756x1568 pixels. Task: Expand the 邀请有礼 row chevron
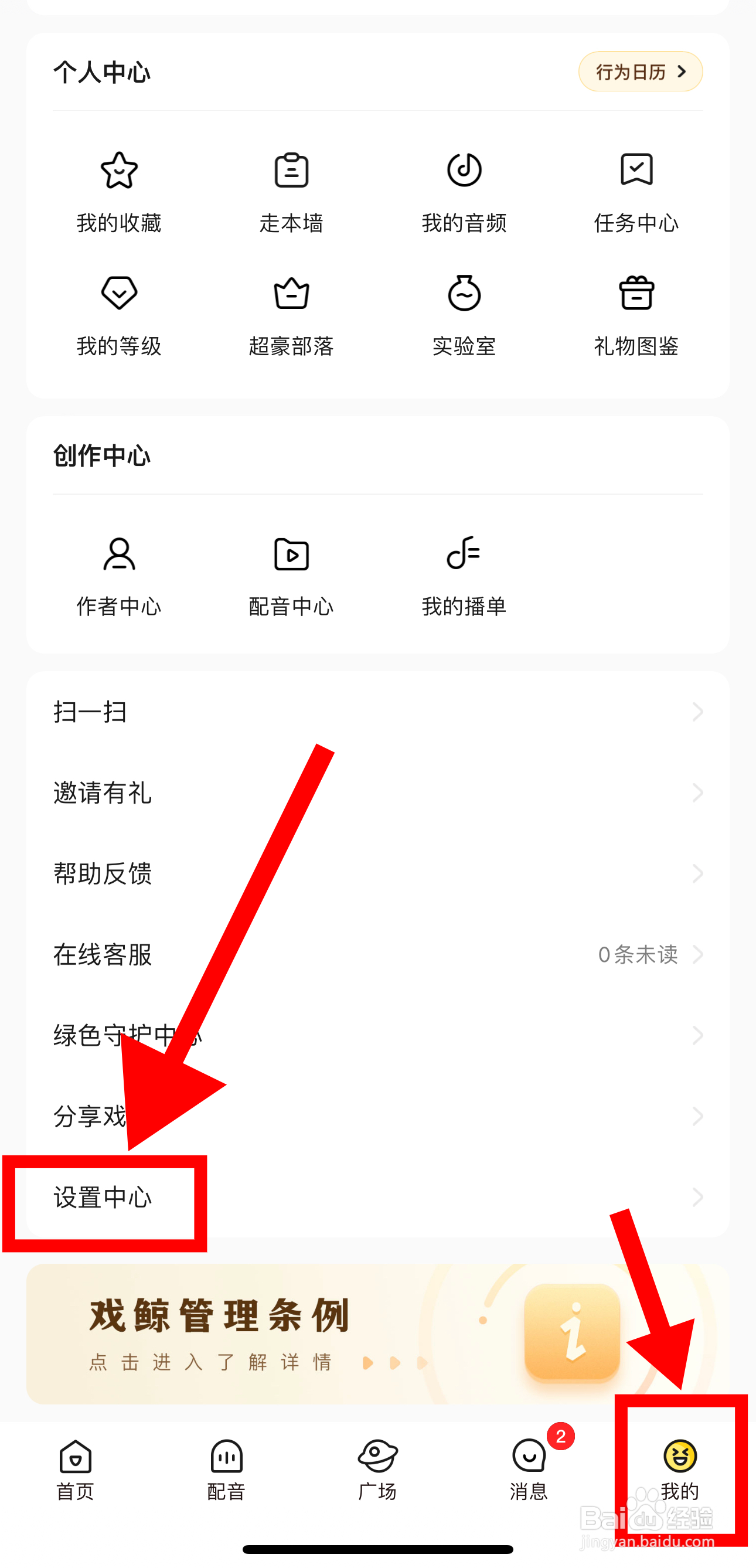coord(697,792)
